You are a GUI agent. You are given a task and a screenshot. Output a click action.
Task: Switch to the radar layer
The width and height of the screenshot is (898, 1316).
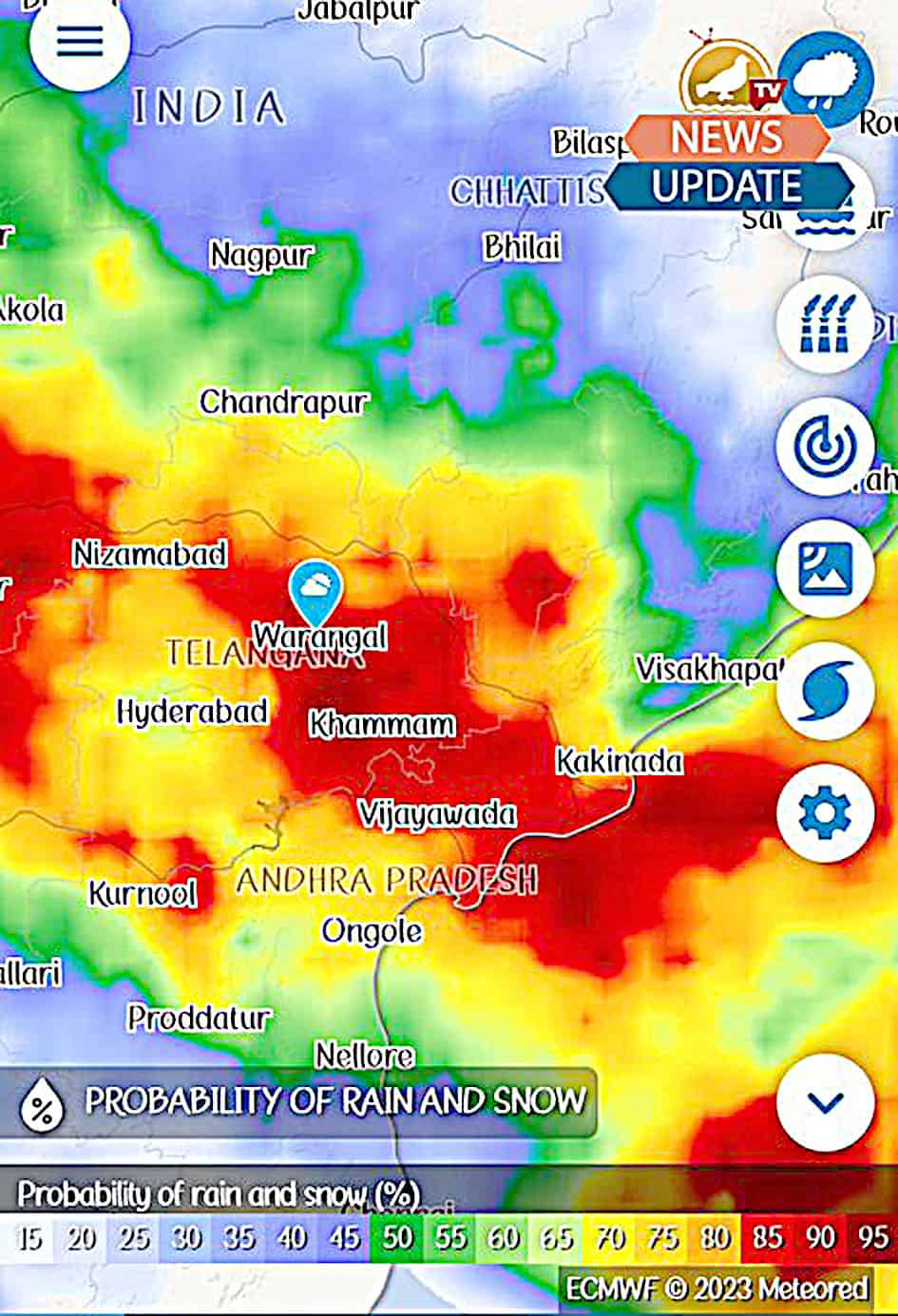click(824, 447)
